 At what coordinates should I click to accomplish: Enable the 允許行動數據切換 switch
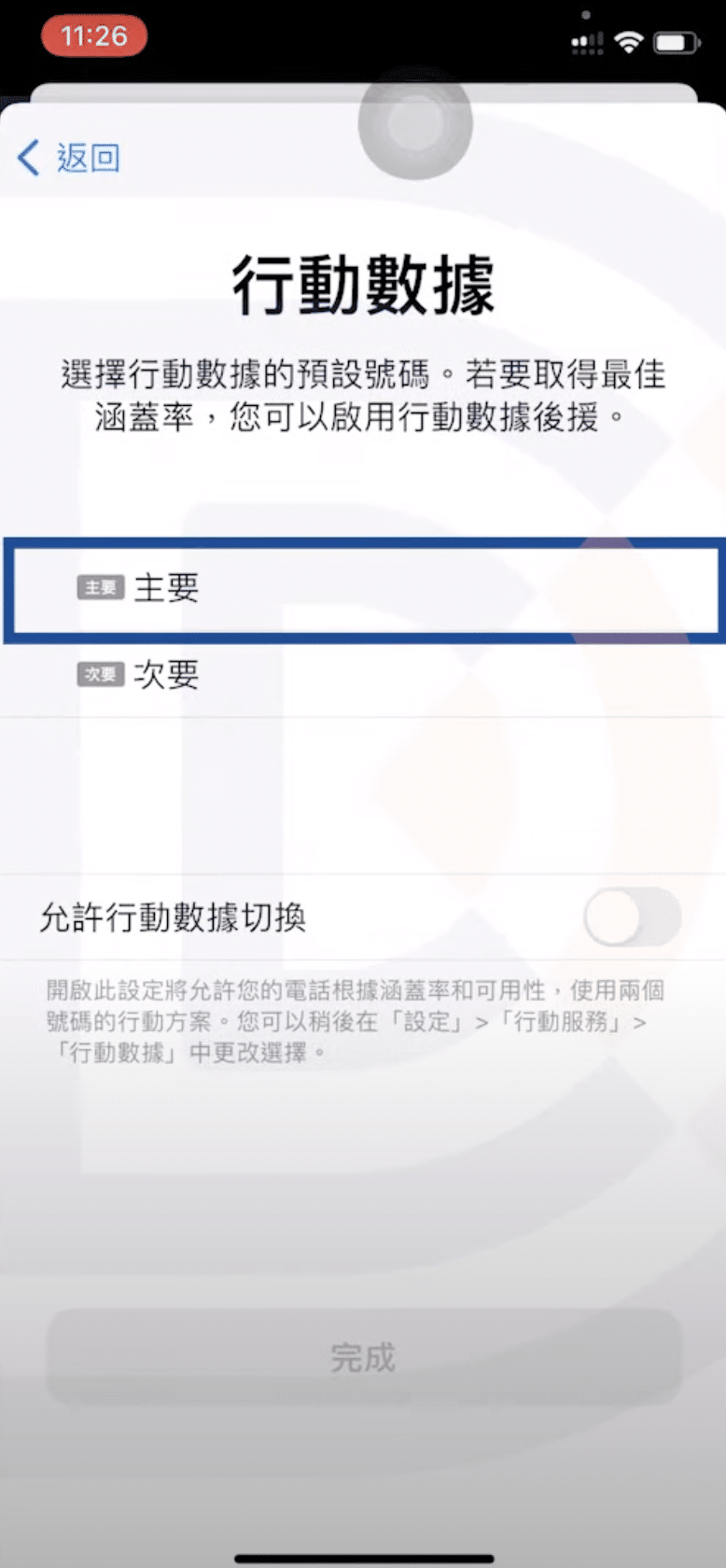632,917
